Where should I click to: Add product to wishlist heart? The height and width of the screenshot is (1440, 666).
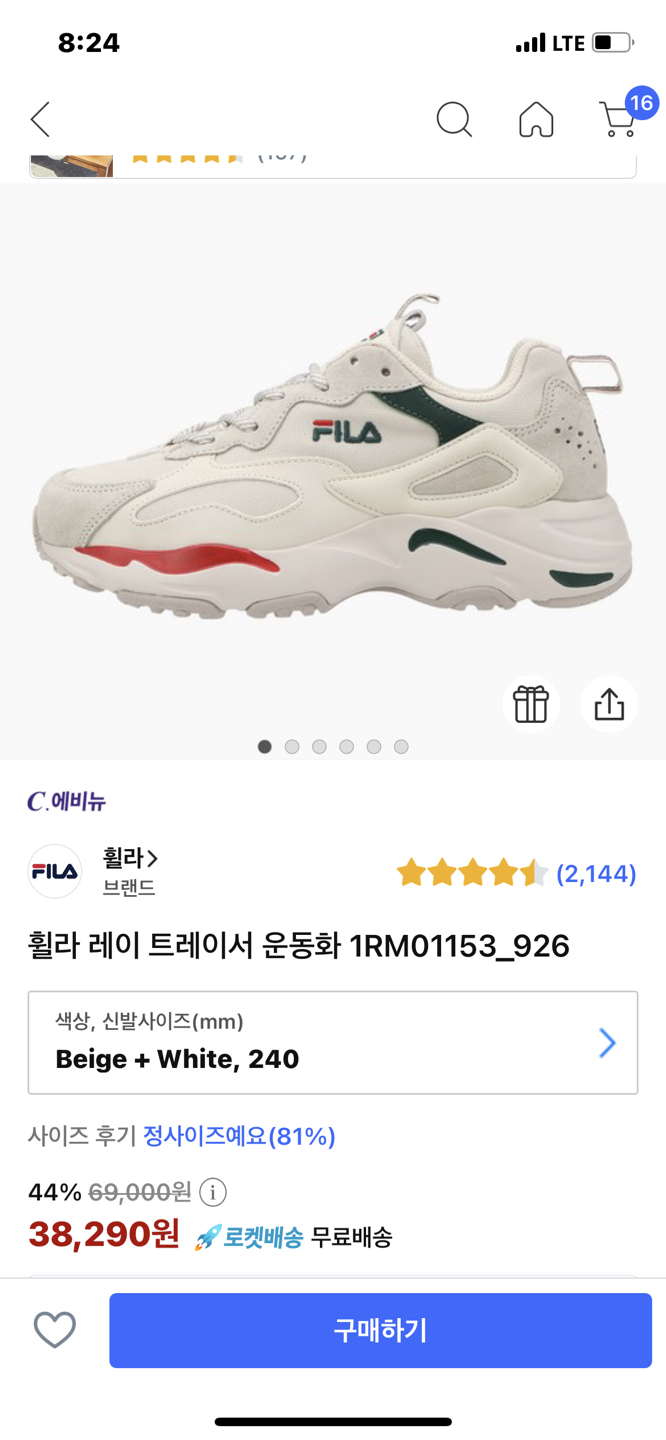tap(55, 1330)
